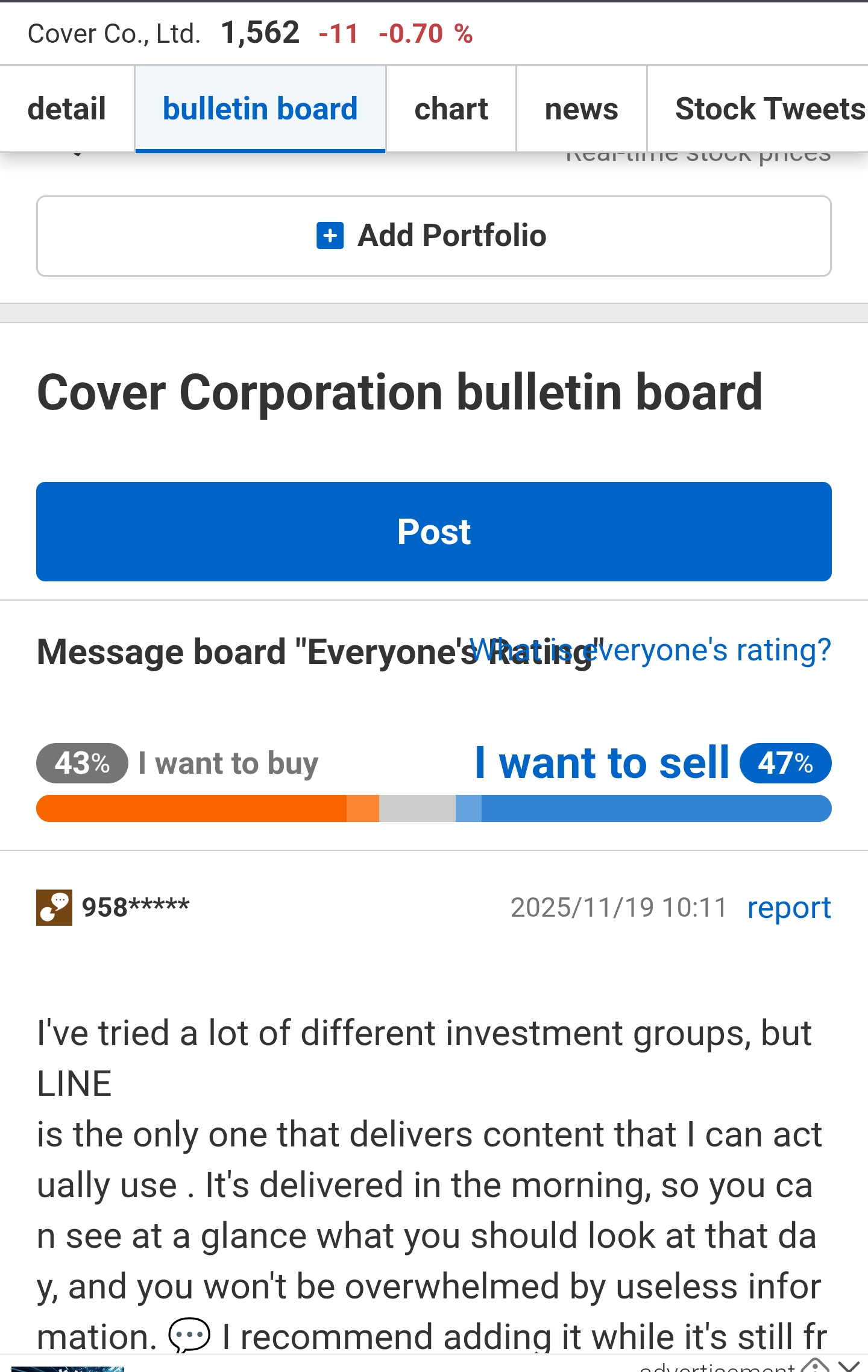Report the post by 958*****

[788, 908]
